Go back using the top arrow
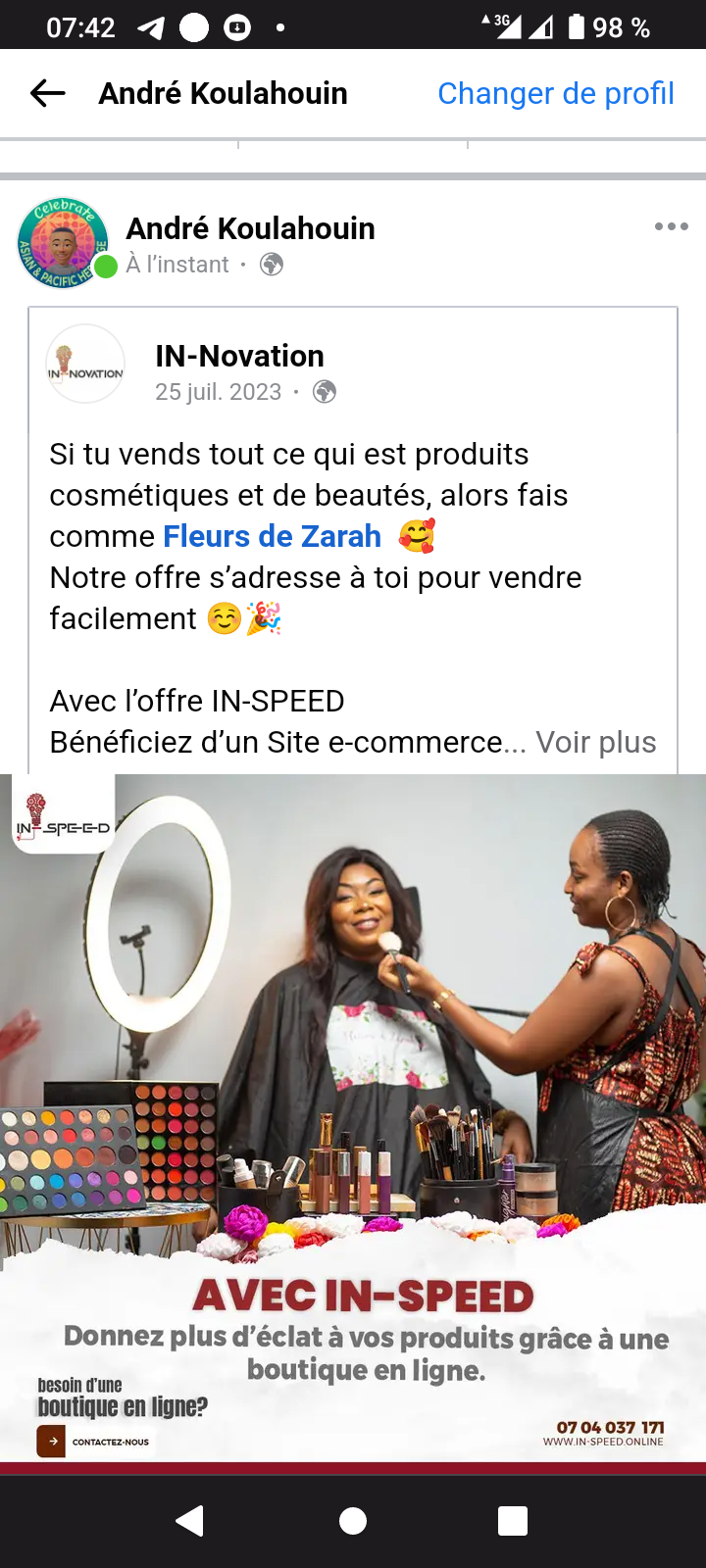The width and height of the screenshot is (706, 1568). coord(47,93)
